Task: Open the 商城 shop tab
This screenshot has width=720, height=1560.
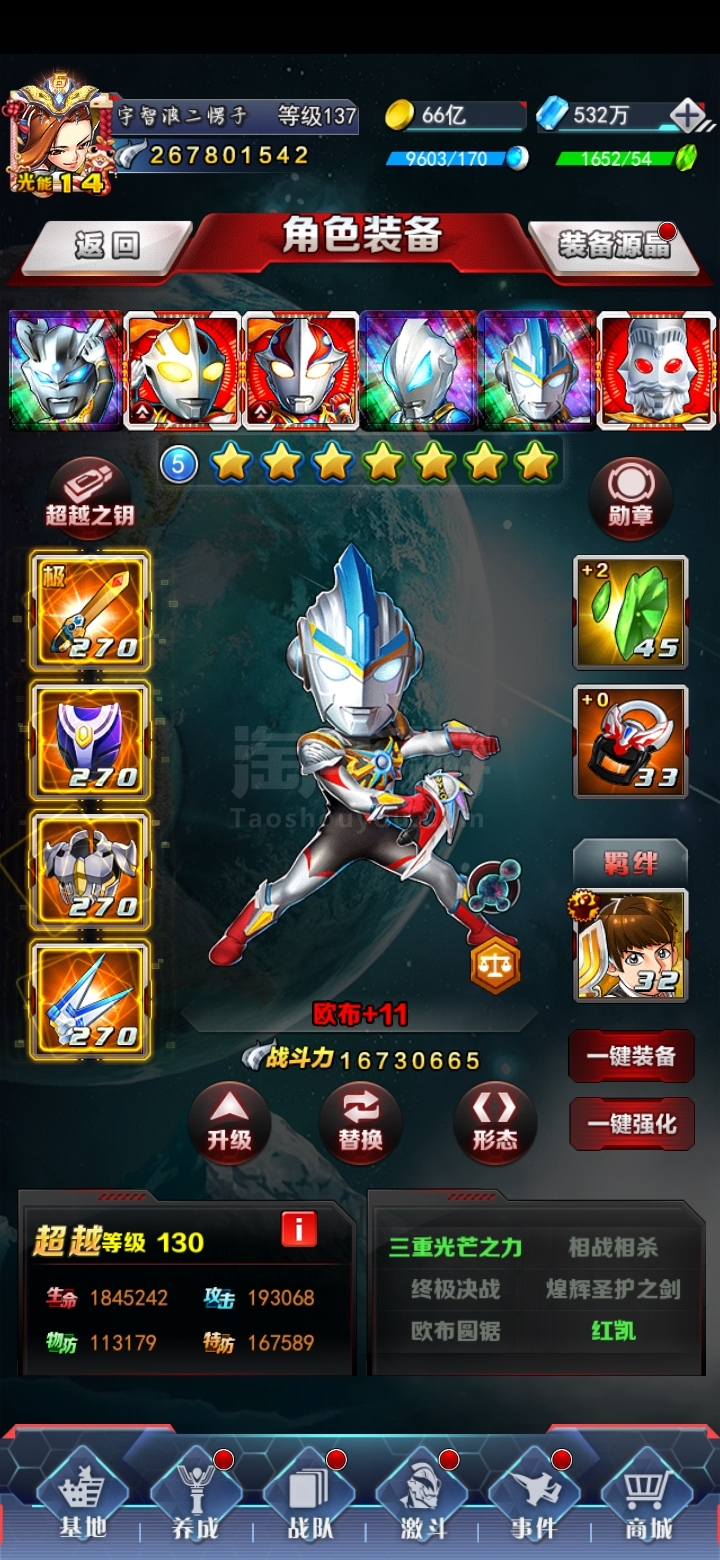Action: click(x=649, y=1499)
